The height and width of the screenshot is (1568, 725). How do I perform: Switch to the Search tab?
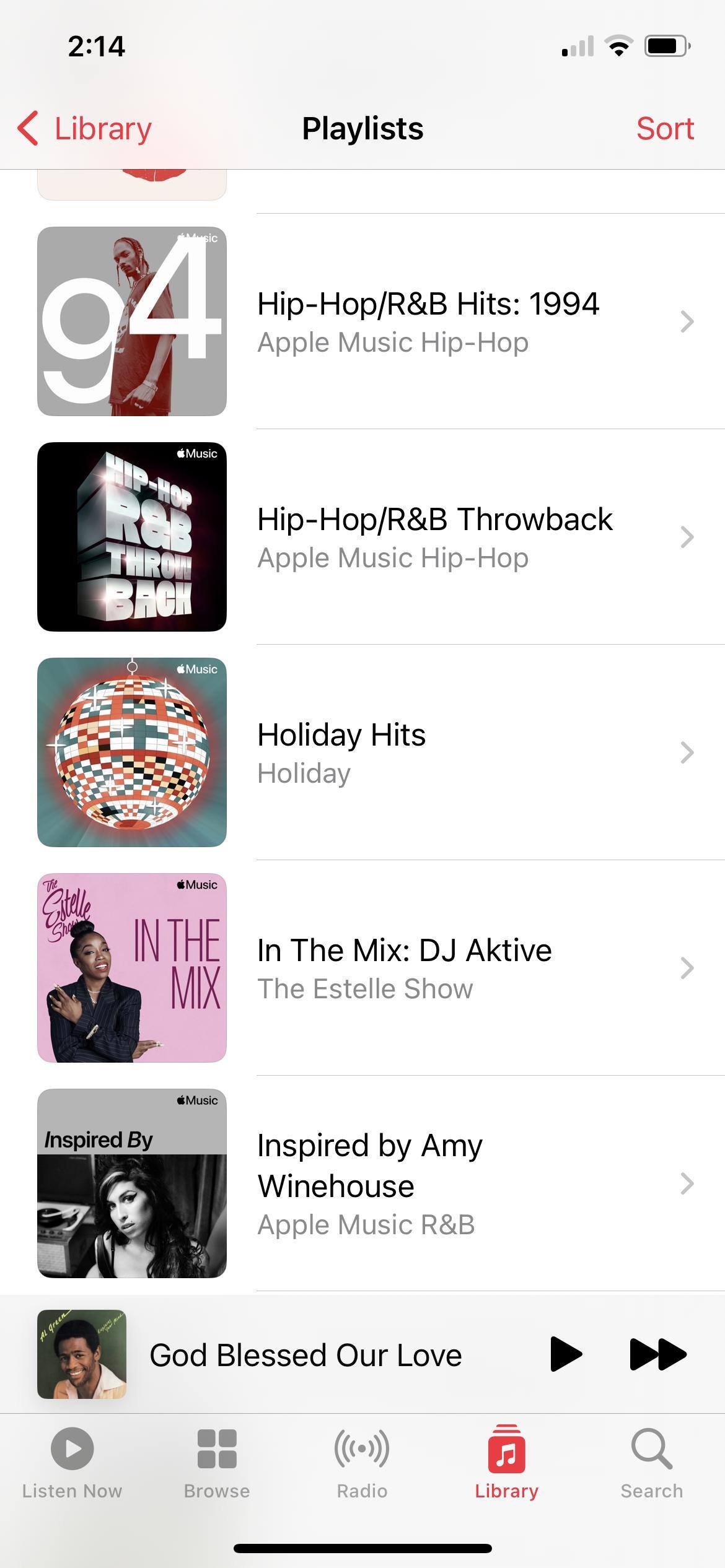tap(651, 1463)
